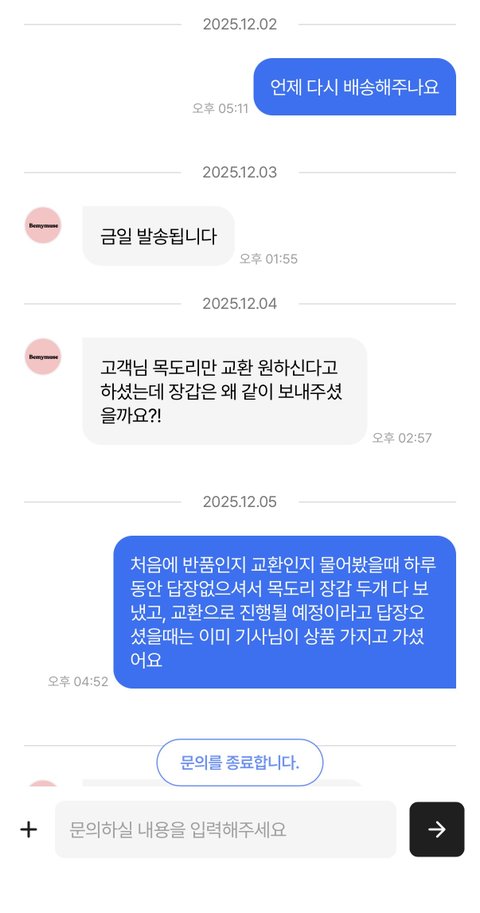Tap the plus icon to attach a file
Image resolution: width=480 pixels, height=913 pixels.
click(x=28, y=829)
